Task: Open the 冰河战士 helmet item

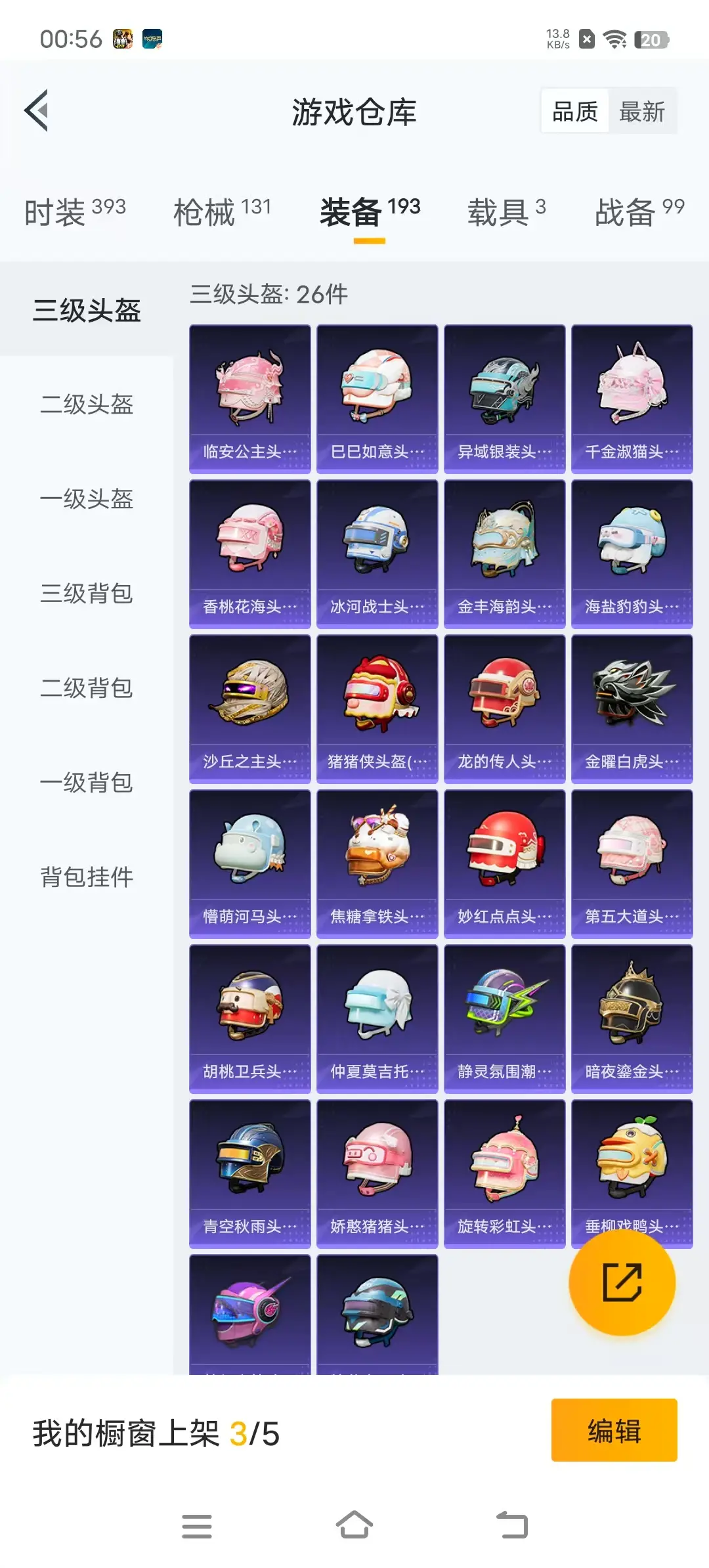Action: pos(377,554)
